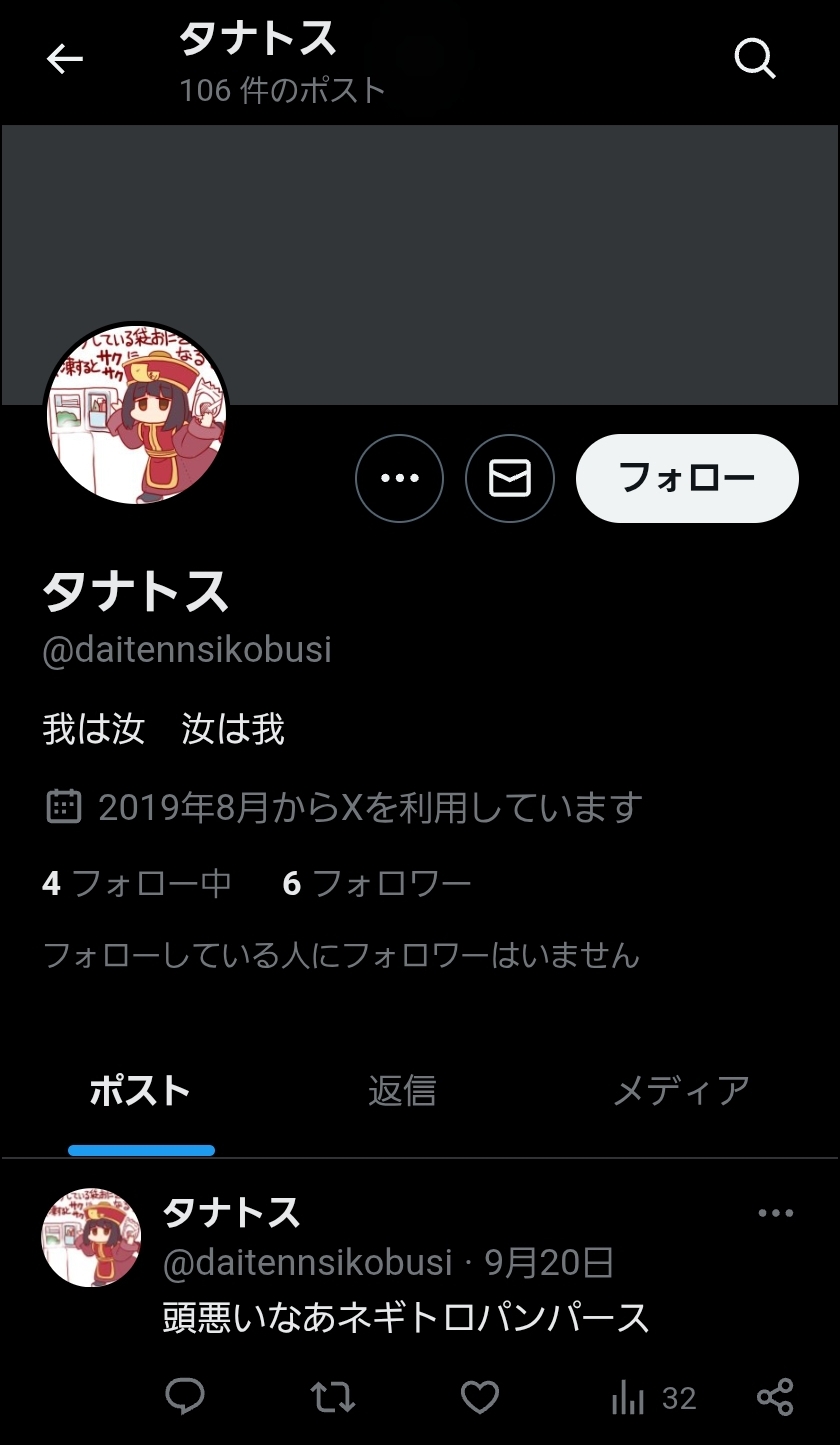
Task: Go back using the top arrow
Action: (x=65, y=60)
